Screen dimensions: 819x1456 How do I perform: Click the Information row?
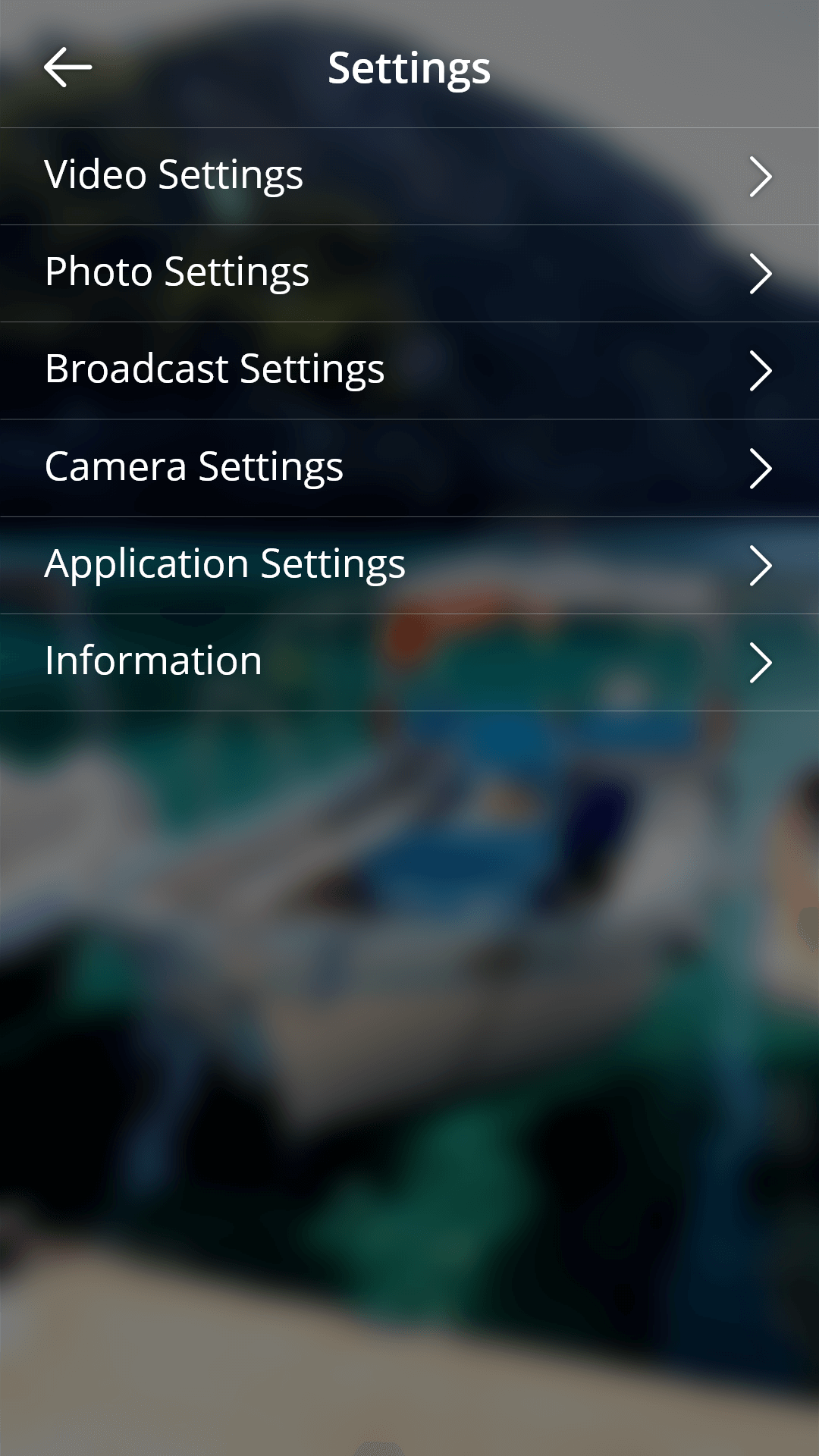tap(409, 661)
